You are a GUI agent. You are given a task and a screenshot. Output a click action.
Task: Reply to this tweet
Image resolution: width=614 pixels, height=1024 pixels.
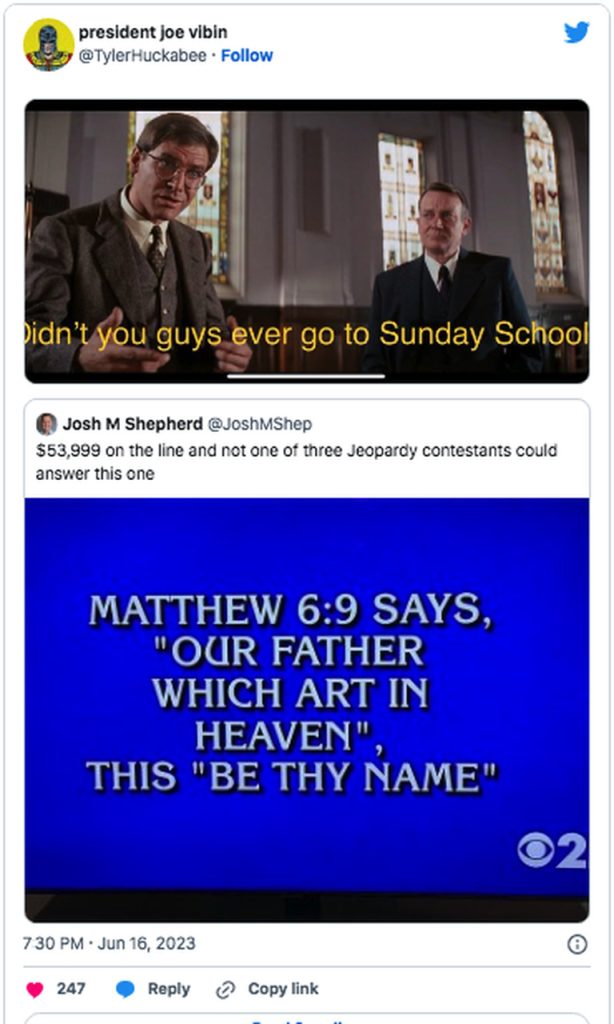pyautogui.click(x=154, y=988)
